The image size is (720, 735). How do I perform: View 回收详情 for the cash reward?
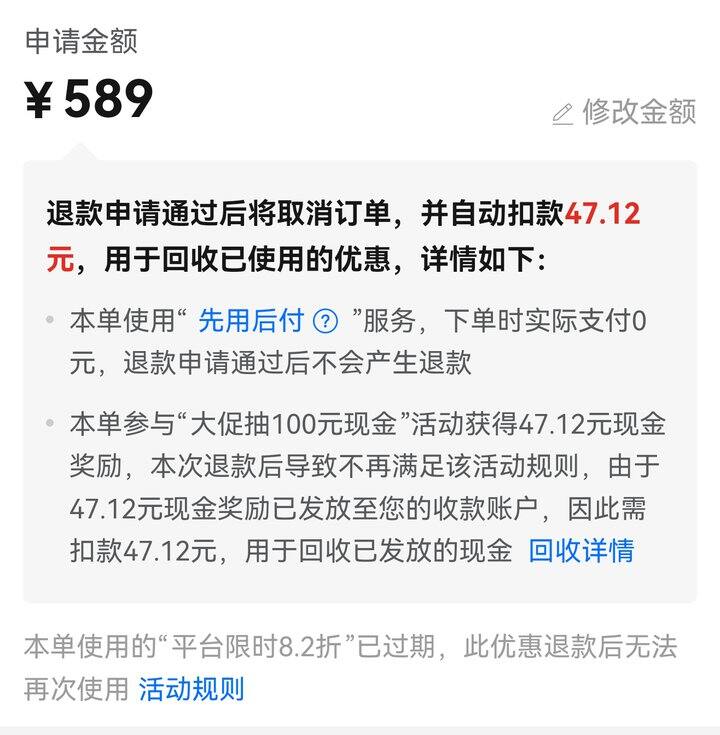[x=581, y=550]
